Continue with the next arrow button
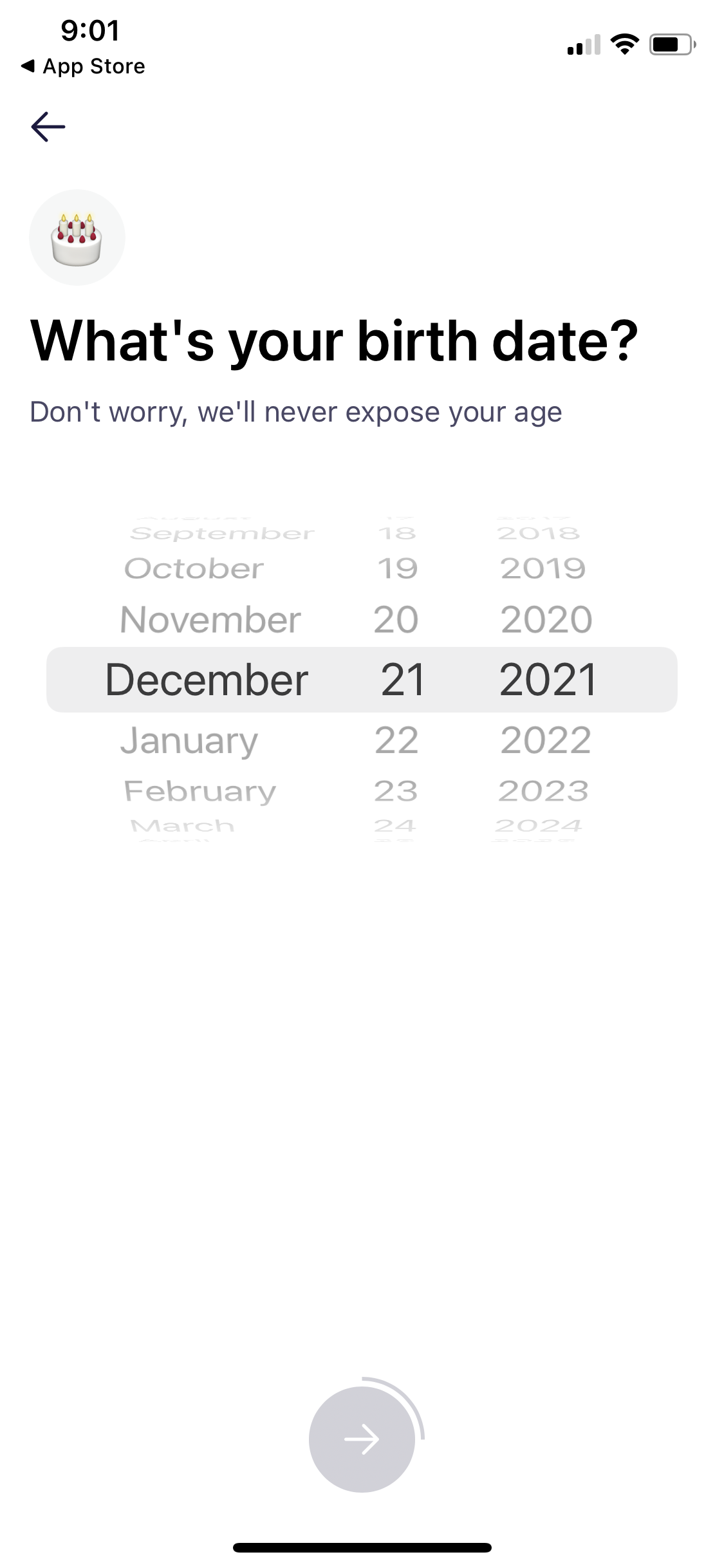 (362, 1439)
